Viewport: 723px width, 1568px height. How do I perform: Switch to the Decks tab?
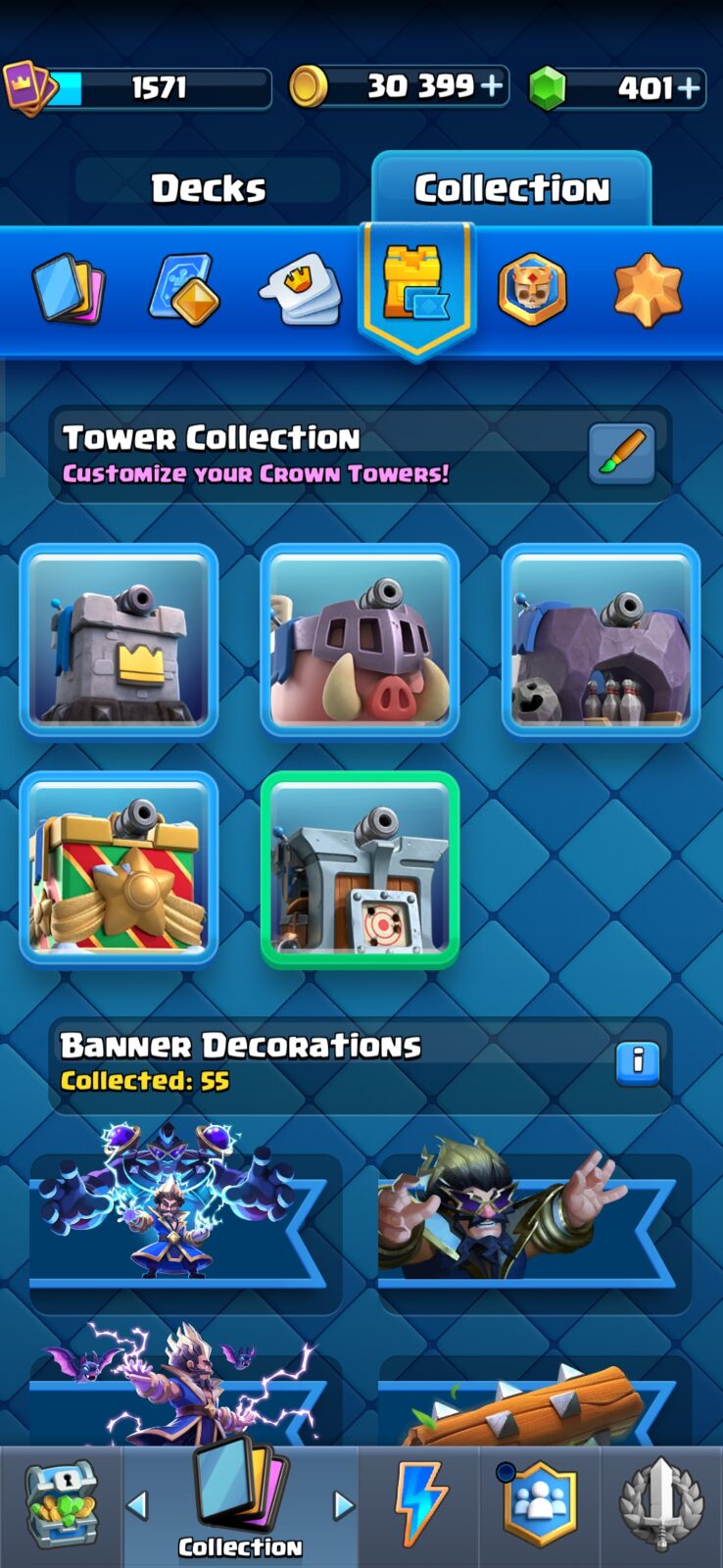coord(208,187)
